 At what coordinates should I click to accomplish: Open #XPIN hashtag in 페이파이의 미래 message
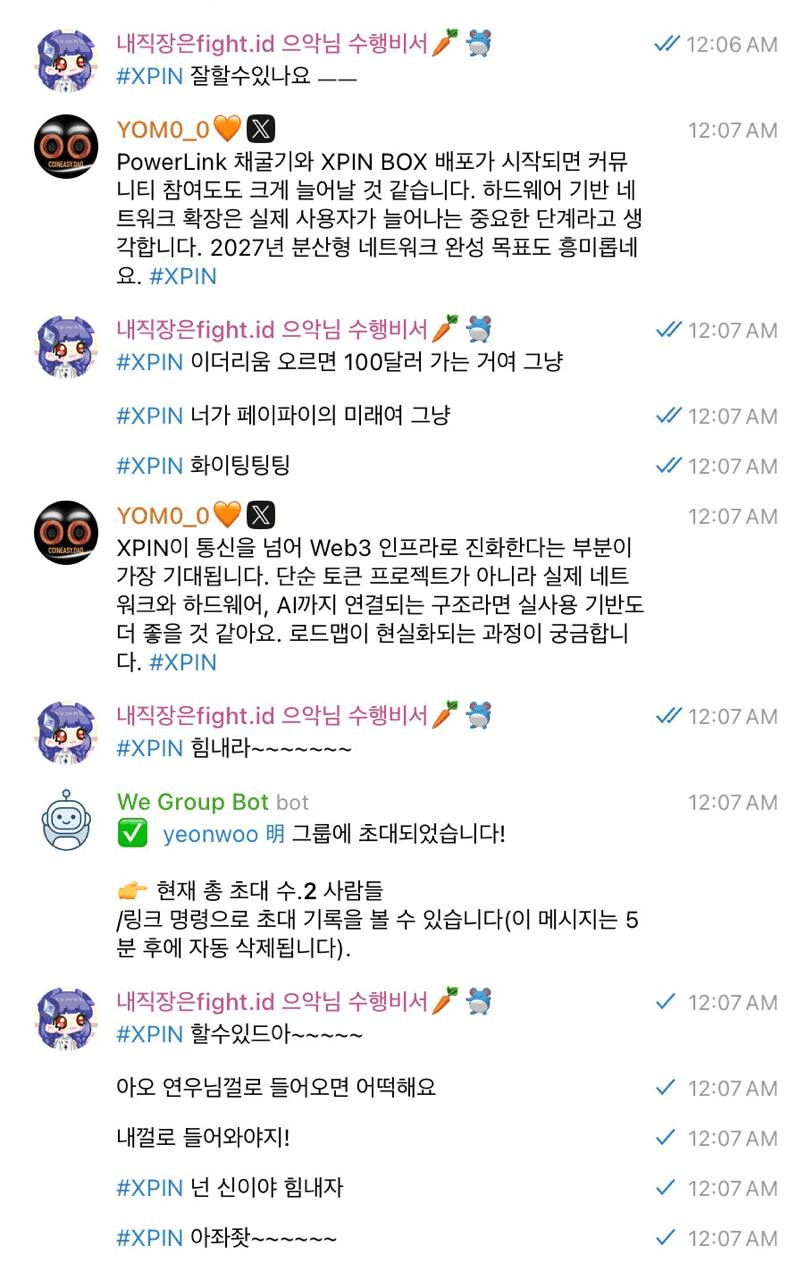pos(149,416)
